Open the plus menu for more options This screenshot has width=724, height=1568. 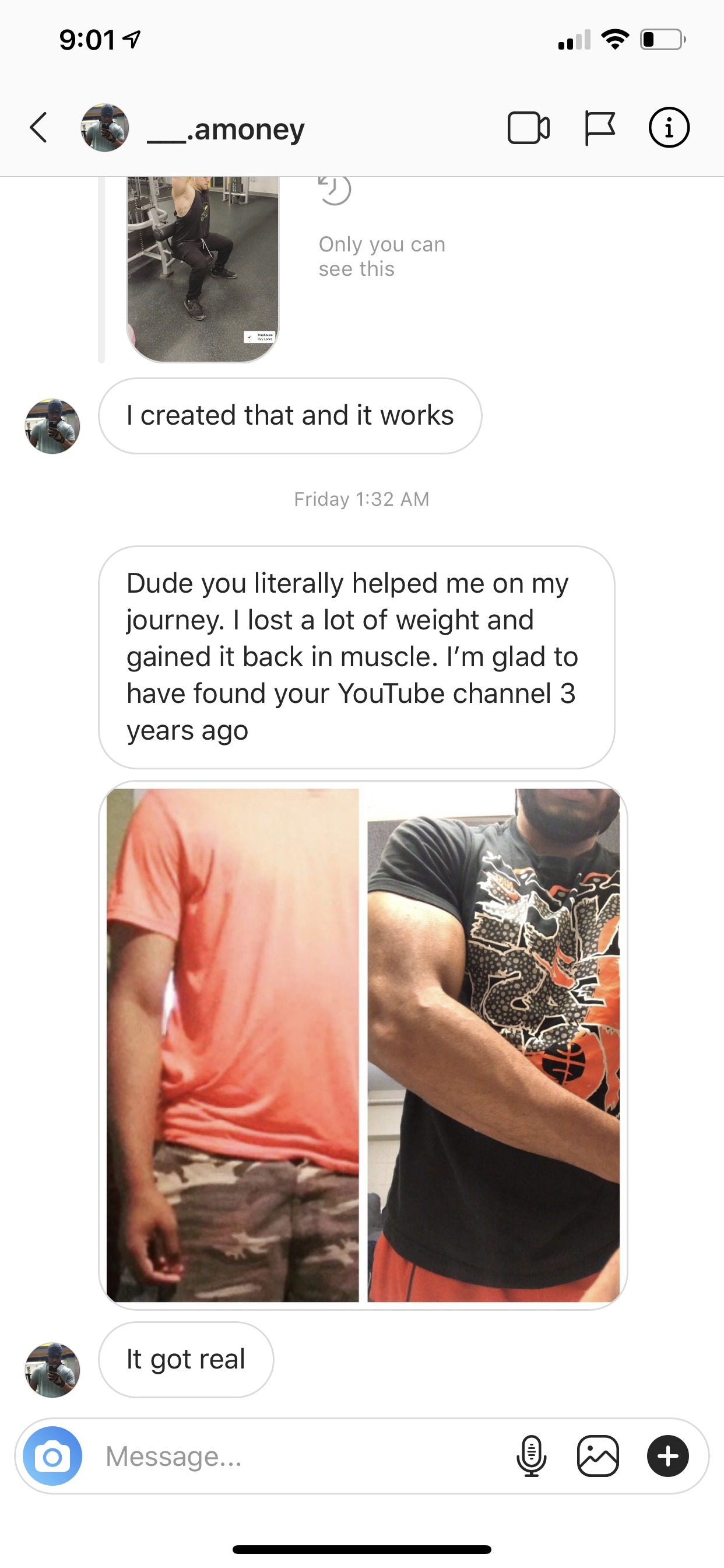click(668, 1456)
